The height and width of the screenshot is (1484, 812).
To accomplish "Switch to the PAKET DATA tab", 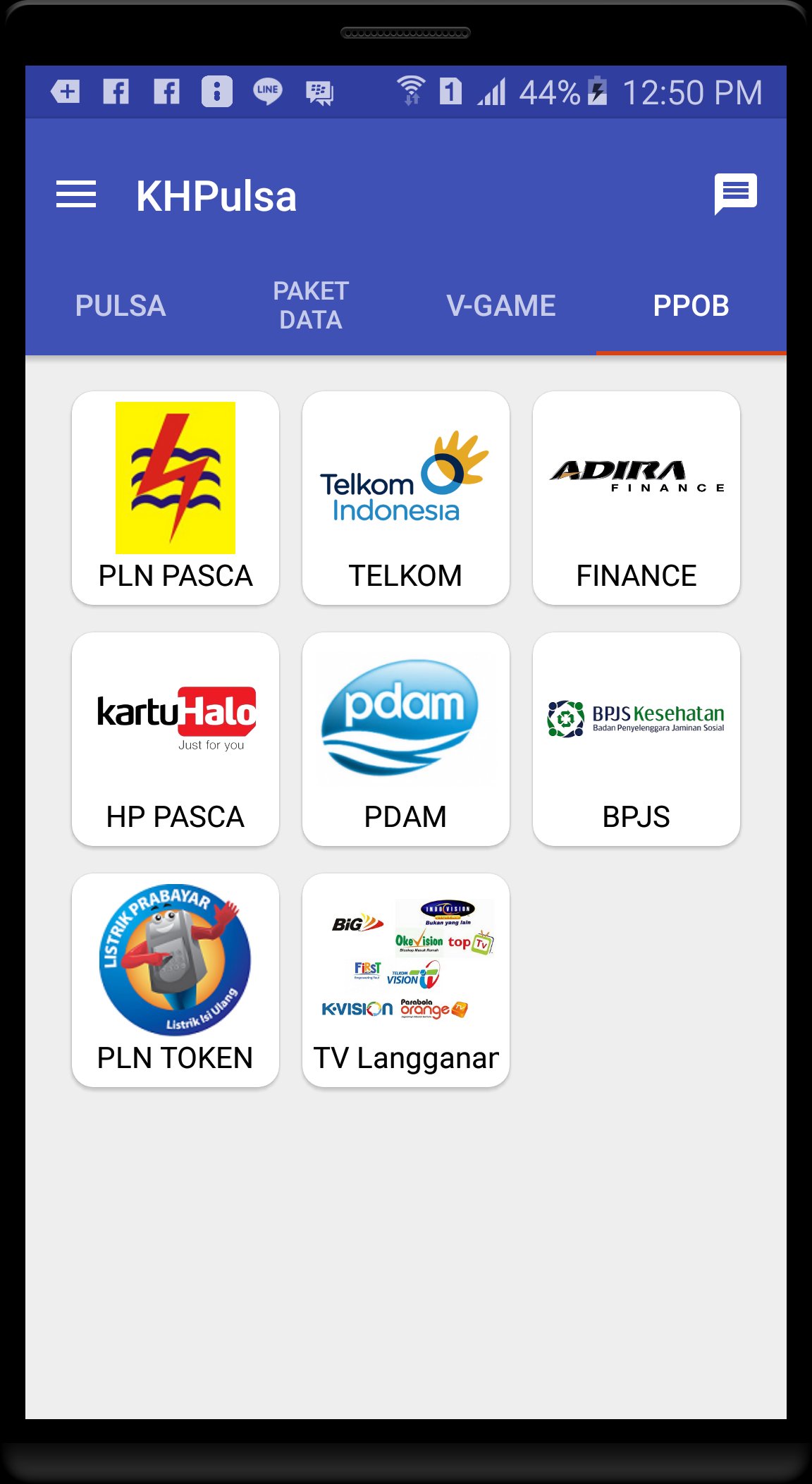I will (311, 305).
